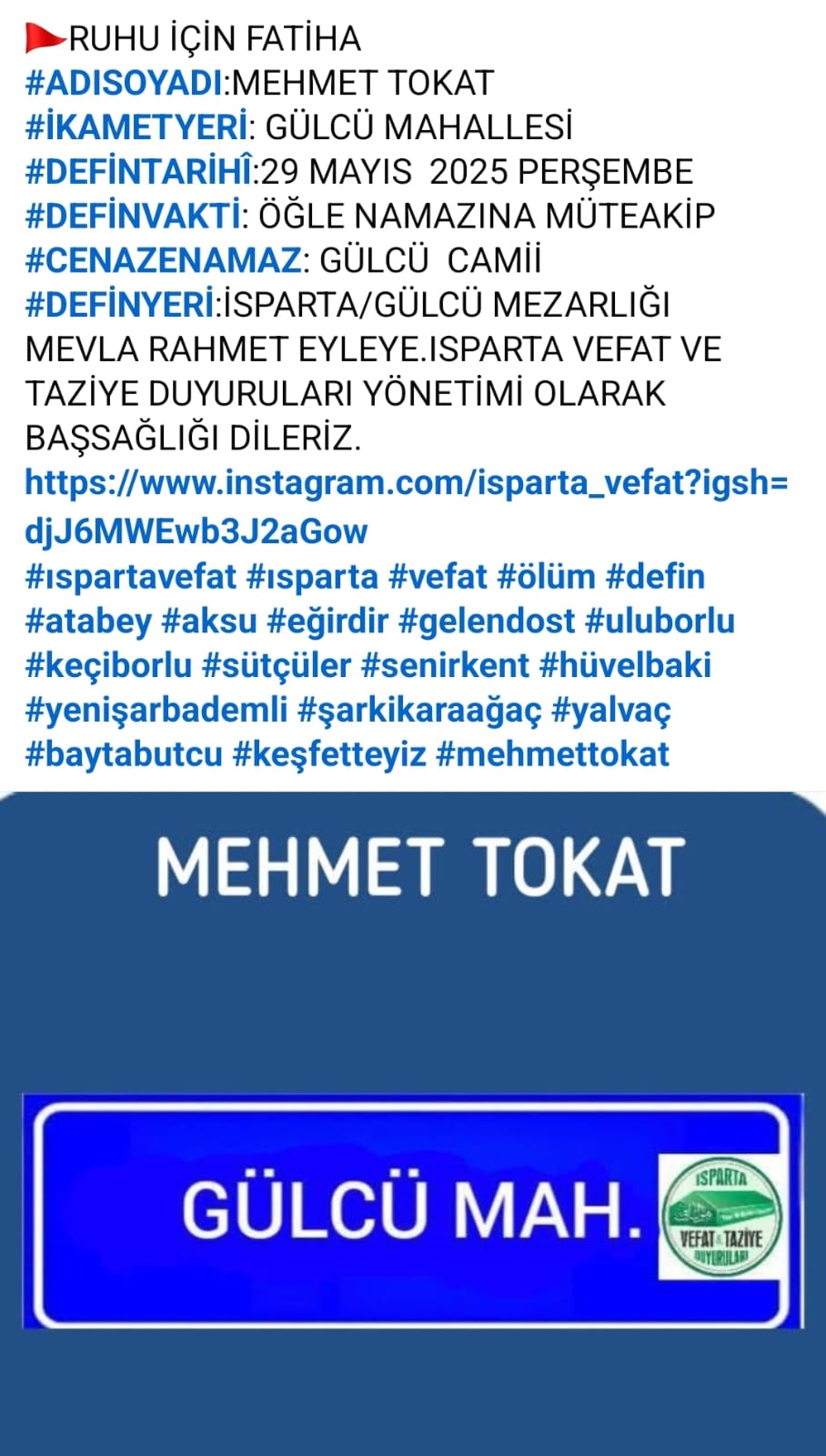Open the Mehmet Tokat Gülcü Mah. post image

pyautogui.click(x=413, y=1119)
